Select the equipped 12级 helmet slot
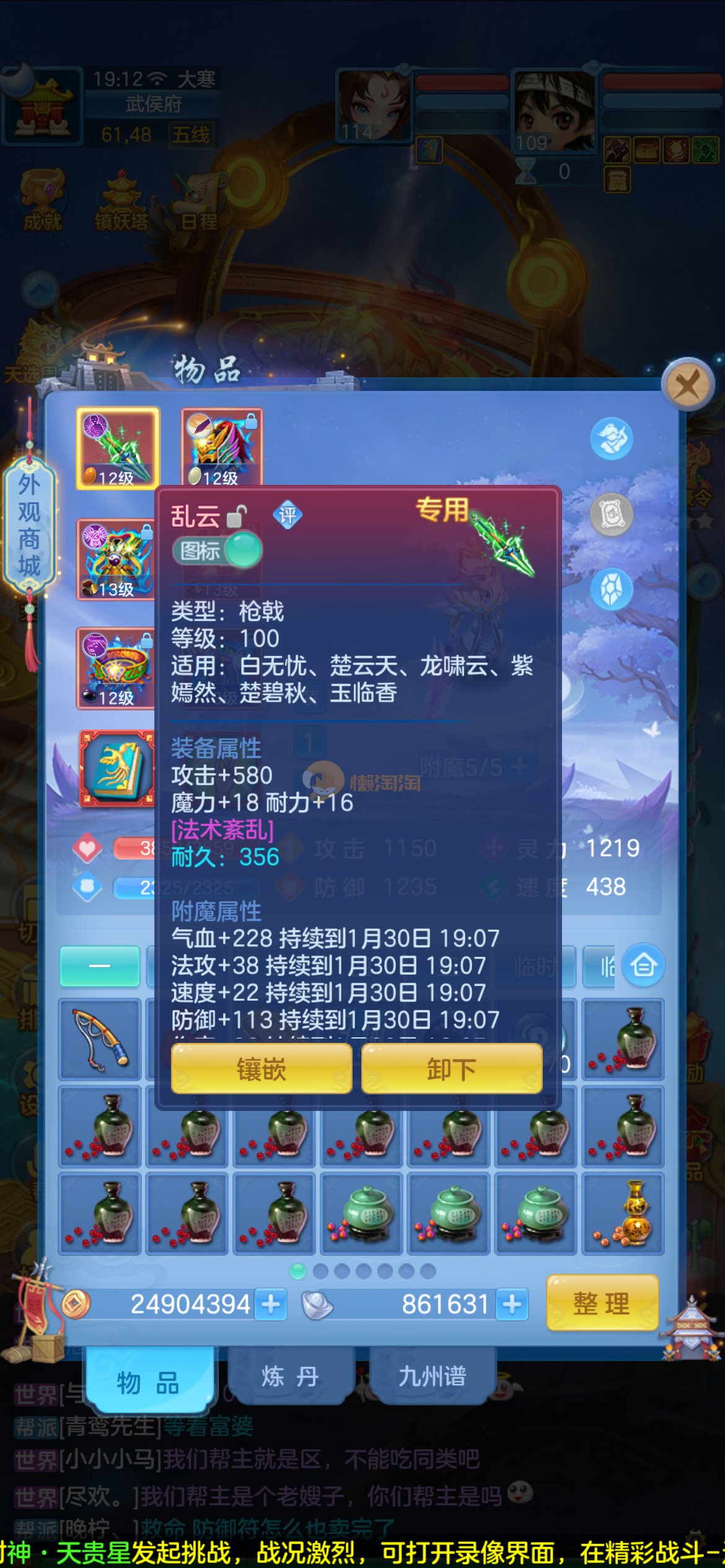 pos(222,447)
